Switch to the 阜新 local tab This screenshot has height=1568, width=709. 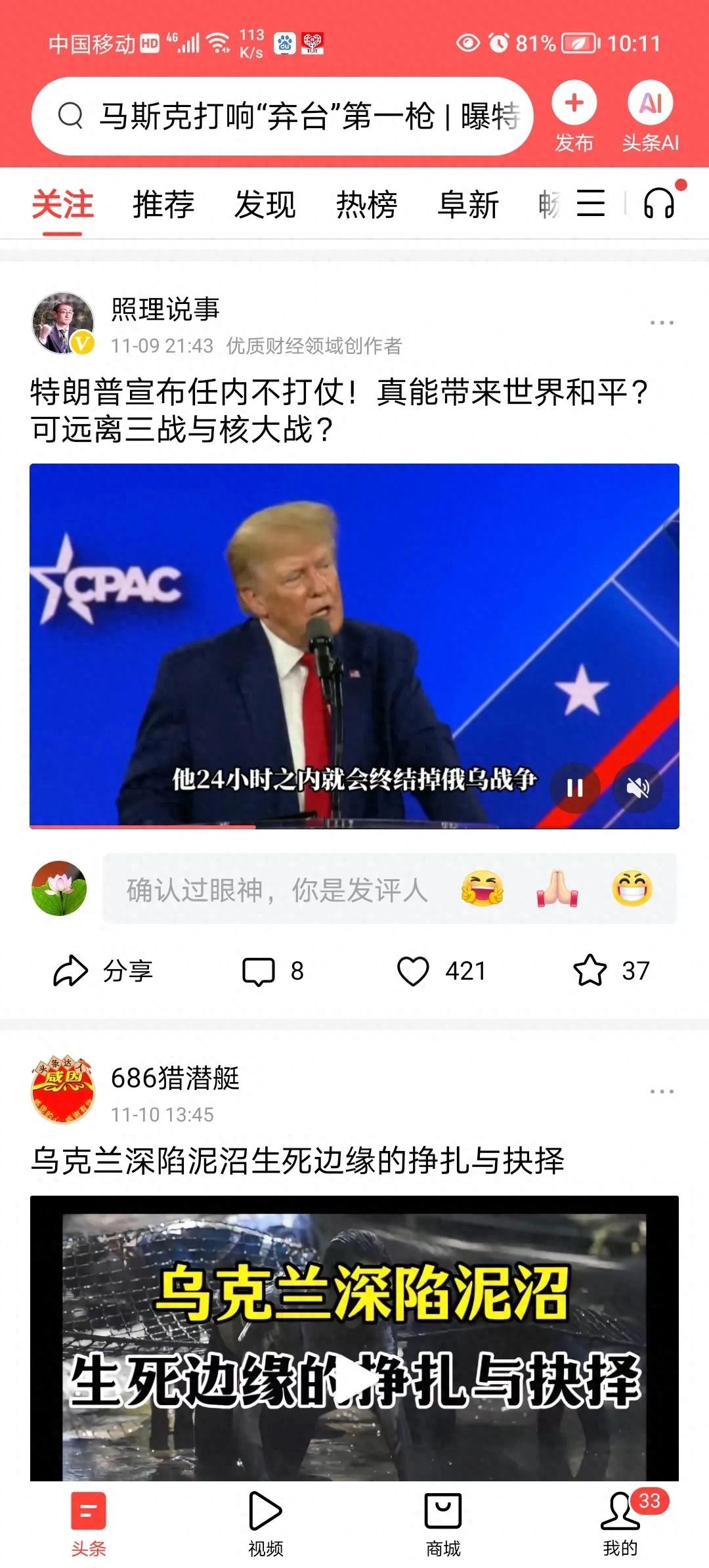[x=468, y=204]
